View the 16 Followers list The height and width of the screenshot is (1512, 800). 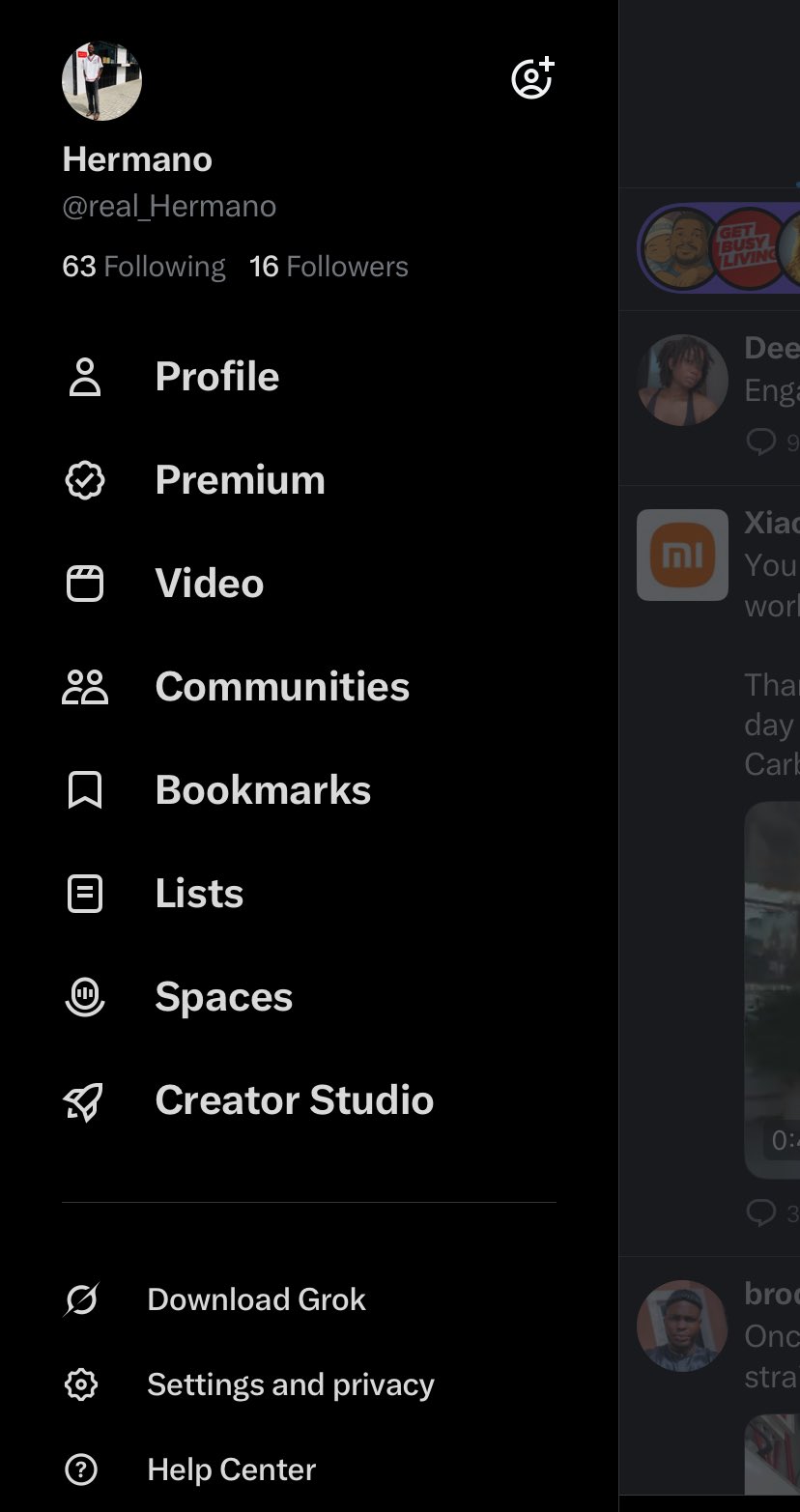329,267
